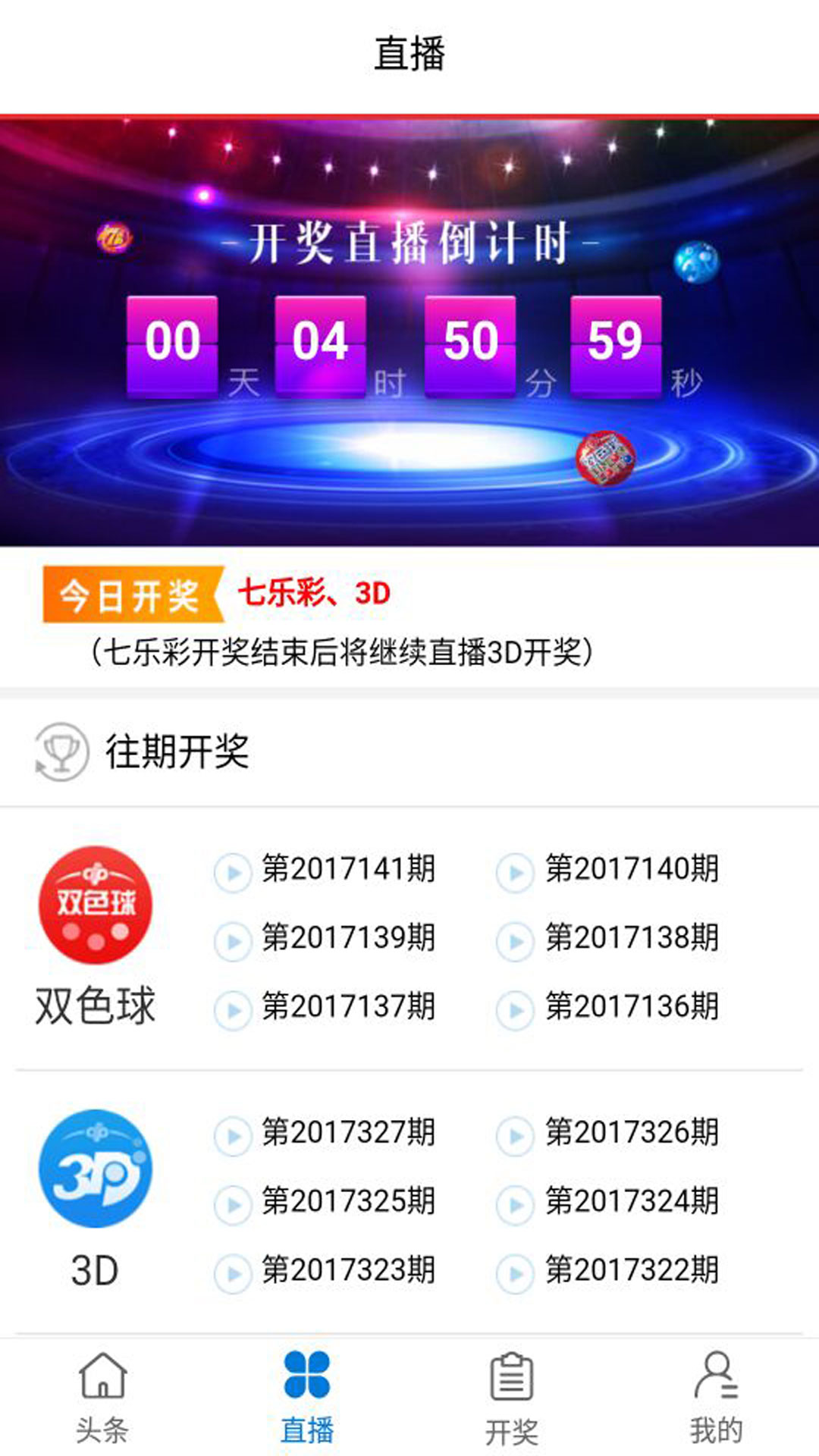
Task: Open 双色球 第2017139期 replay
Action: coord(326,939)
